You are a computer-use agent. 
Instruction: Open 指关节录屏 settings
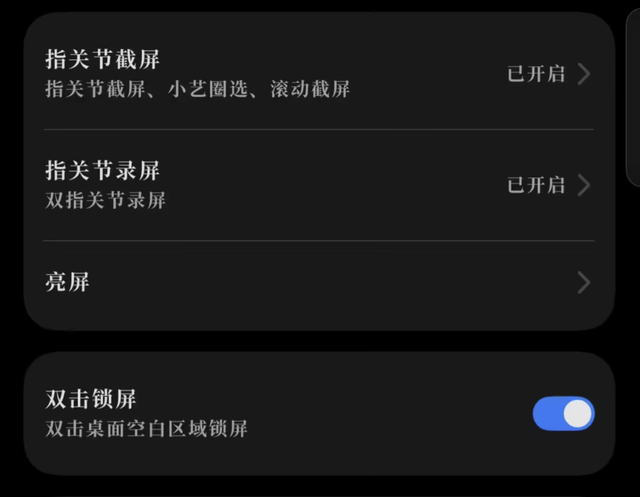[318, 185]
